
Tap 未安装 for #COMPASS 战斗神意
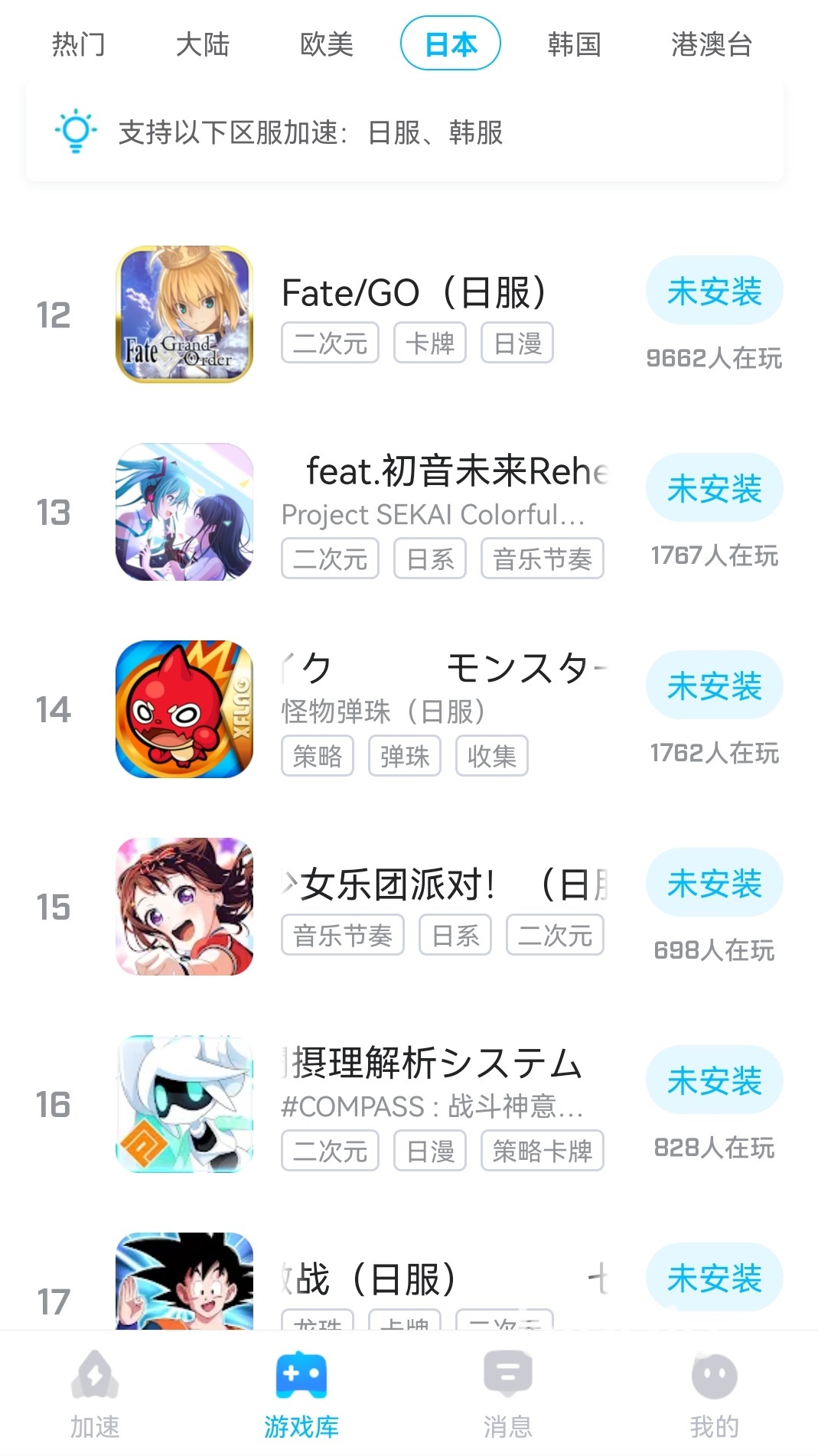pos(714,1081)
